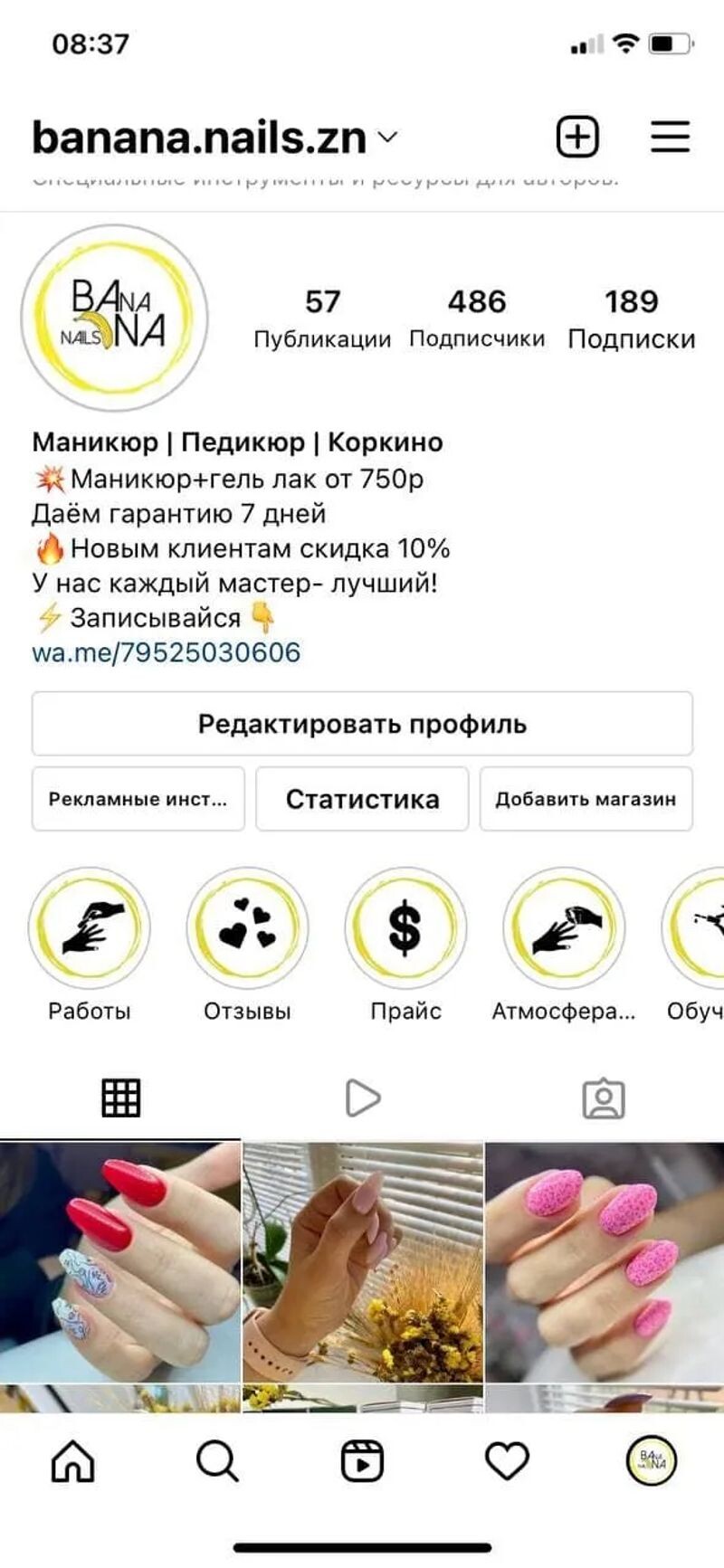Tap Редактировать профиль button

362,724
